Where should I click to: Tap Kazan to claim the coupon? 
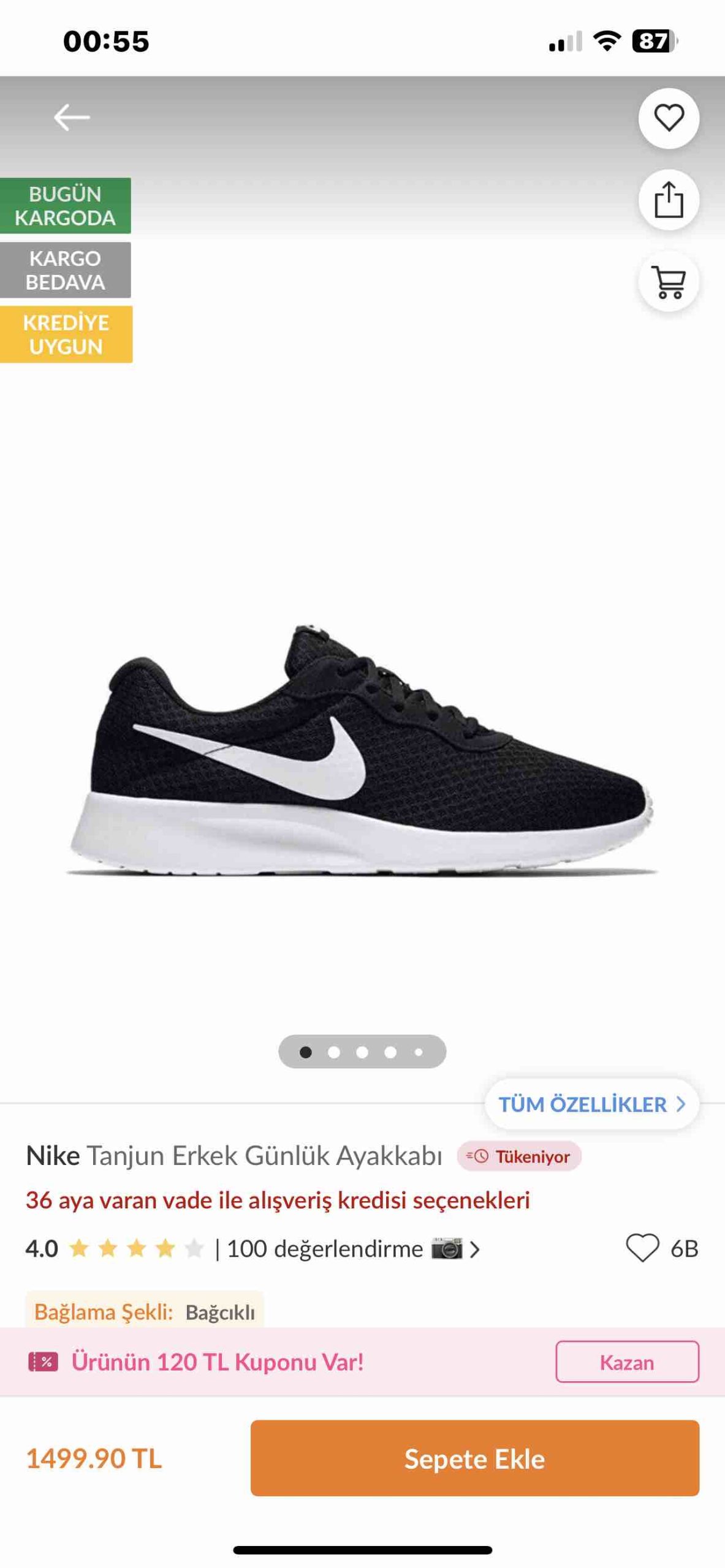(627, 1362)
